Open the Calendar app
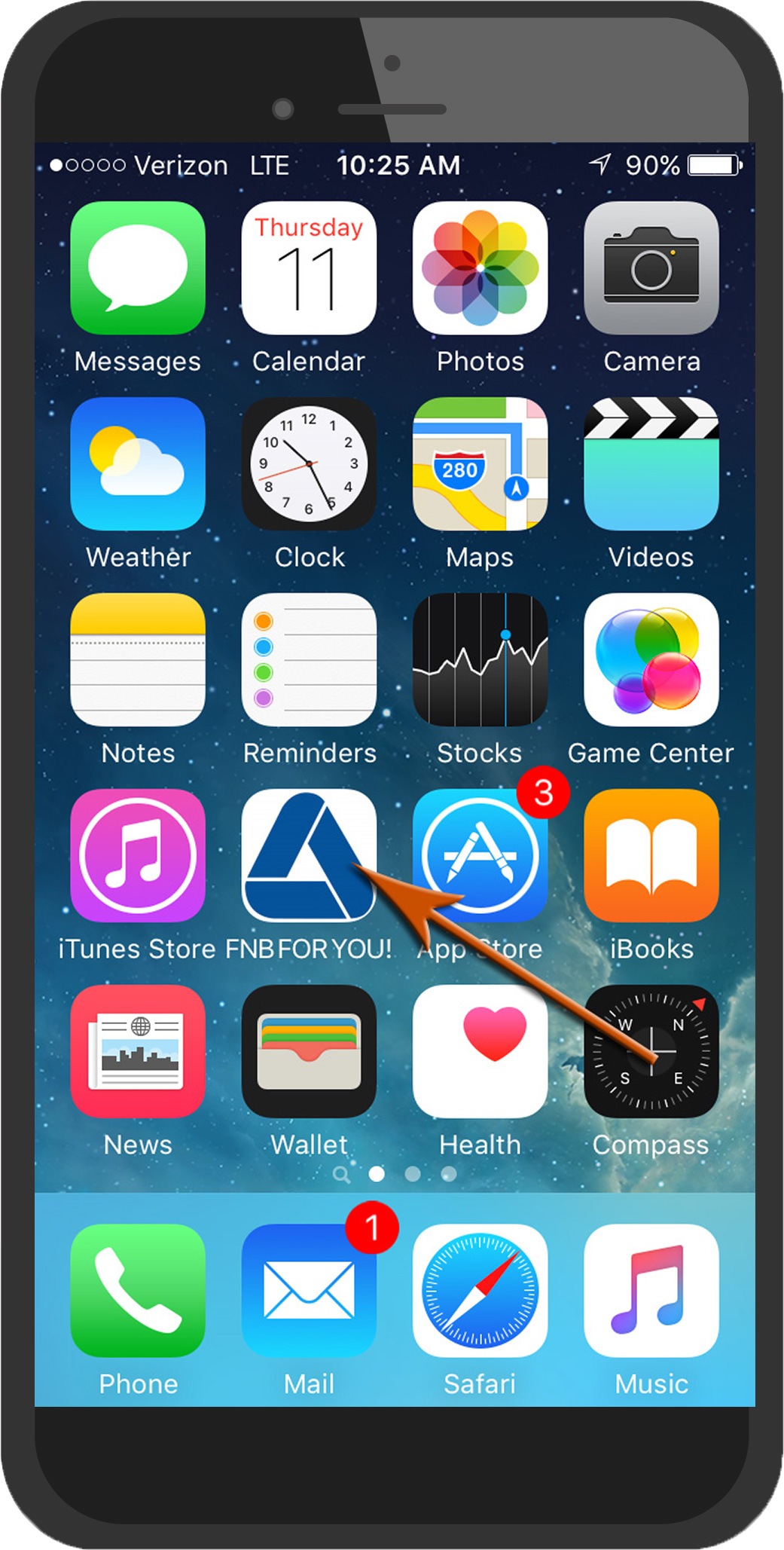 click(x=309, y=268)
